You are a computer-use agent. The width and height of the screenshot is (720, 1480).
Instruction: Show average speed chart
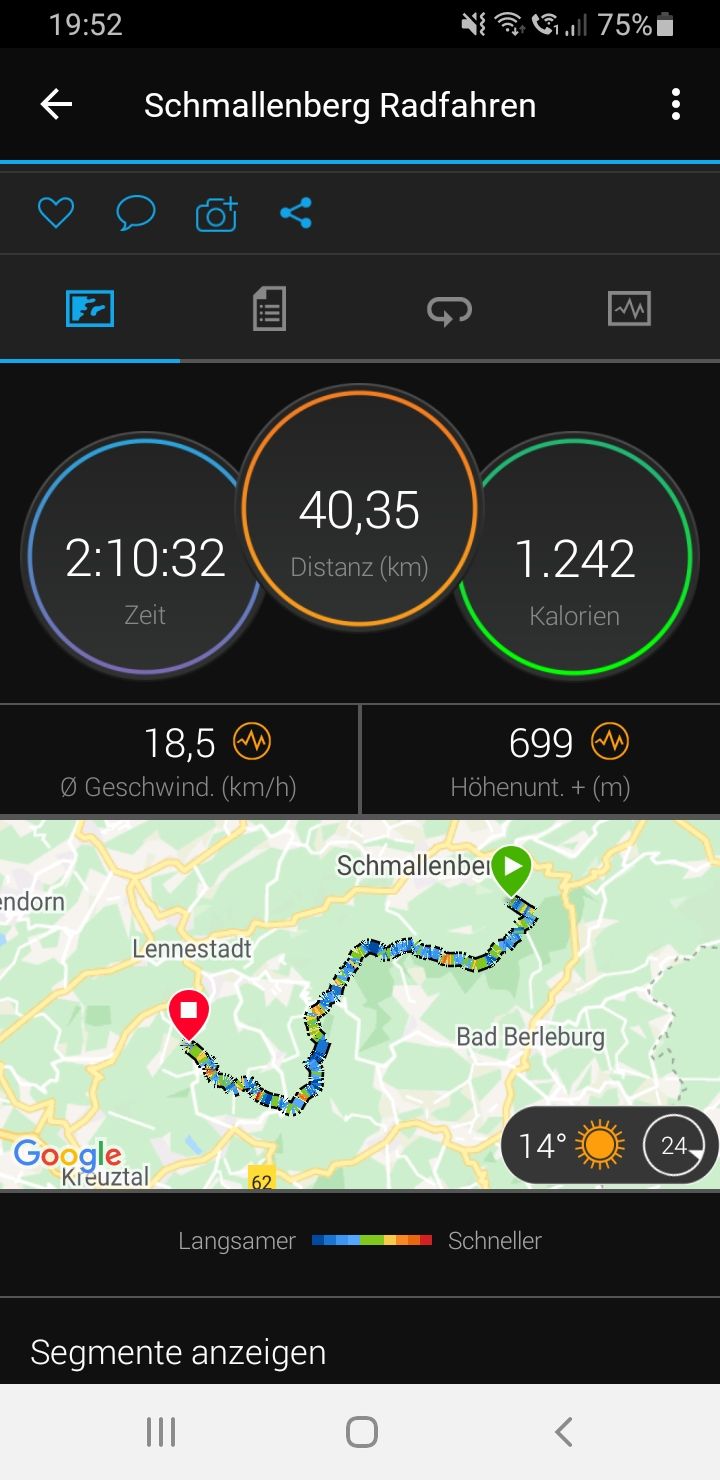pos(252,743)
